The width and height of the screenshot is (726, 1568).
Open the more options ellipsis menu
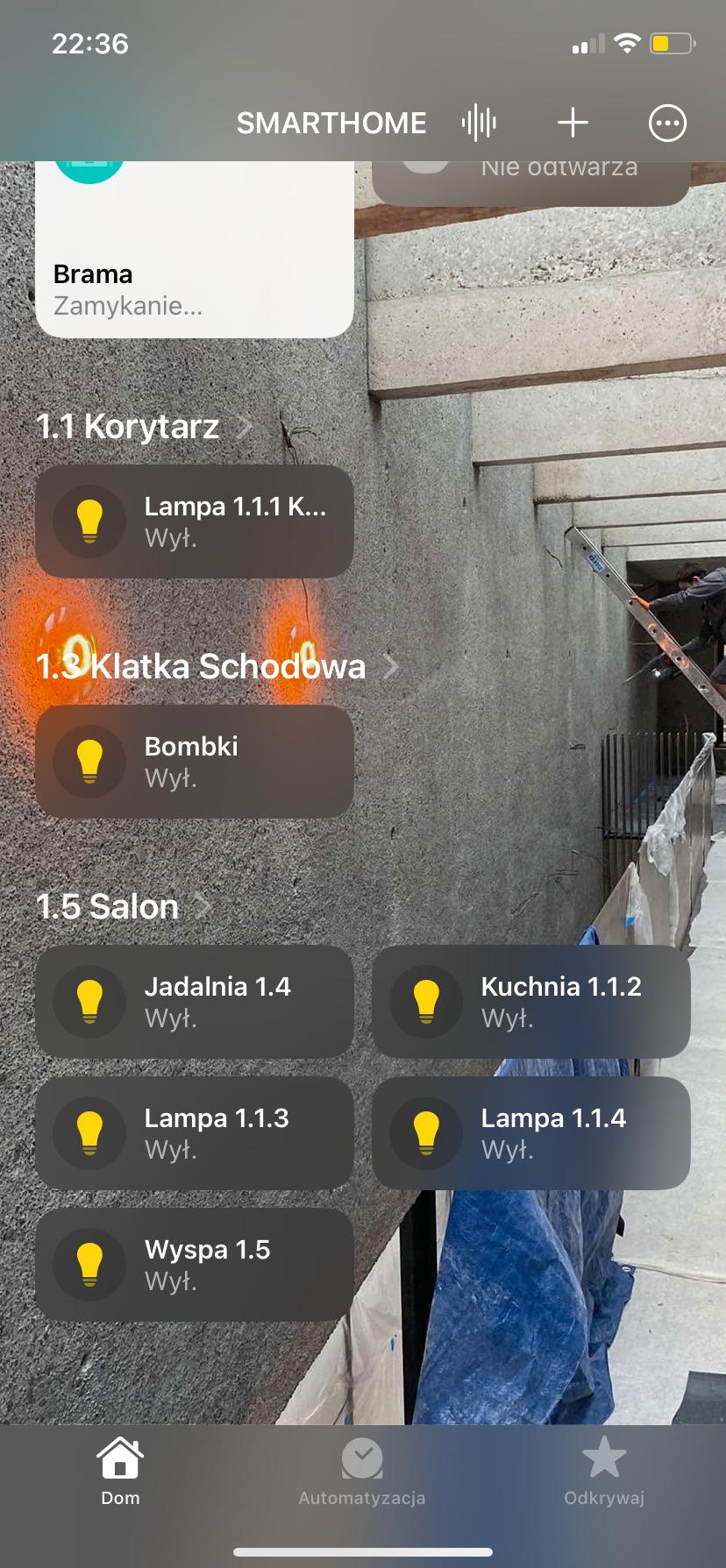pyautogui.click(x=666, y=123)
